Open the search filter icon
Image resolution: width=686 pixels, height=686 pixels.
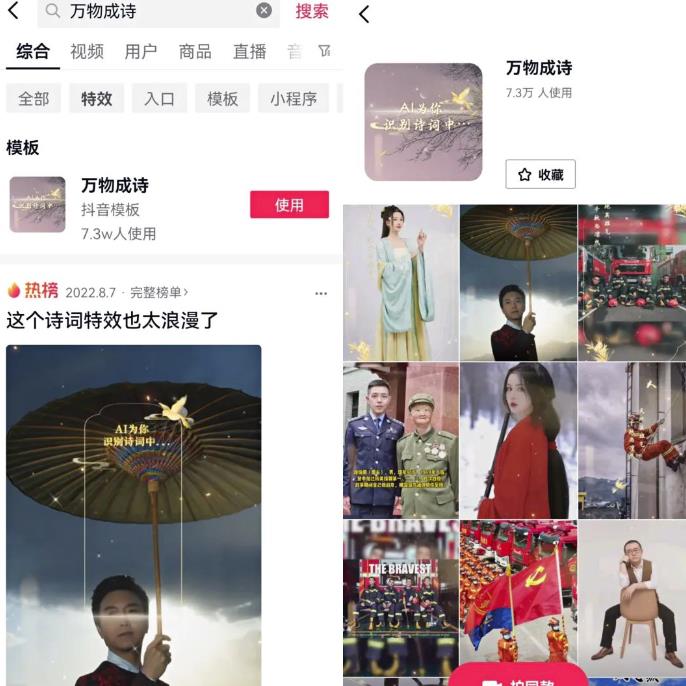tap(324, 51)
